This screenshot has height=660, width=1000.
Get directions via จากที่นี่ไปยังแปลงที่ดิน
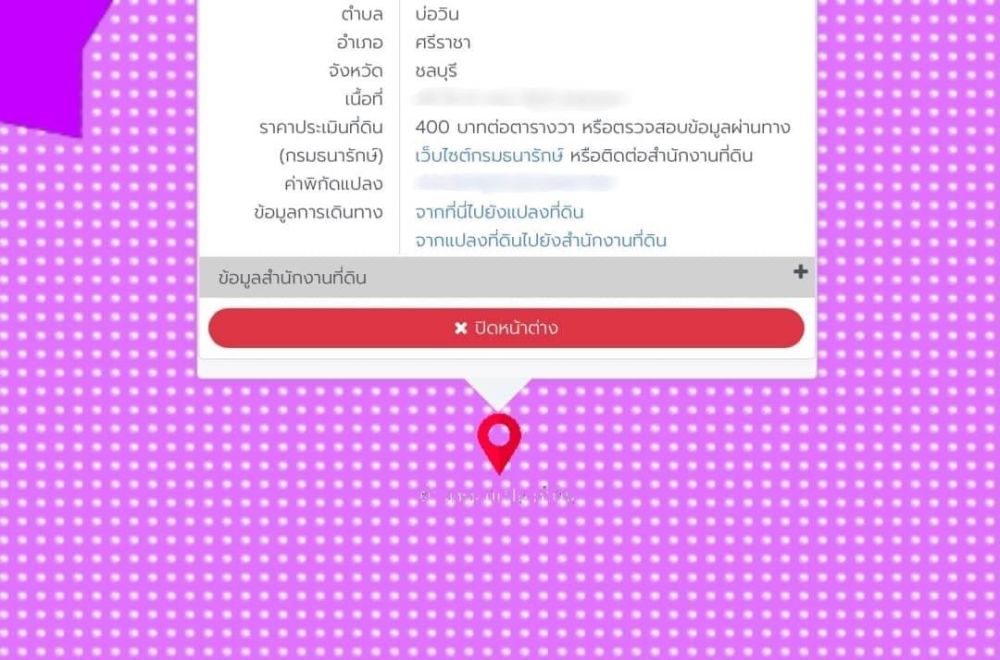[x=499, y=212]
